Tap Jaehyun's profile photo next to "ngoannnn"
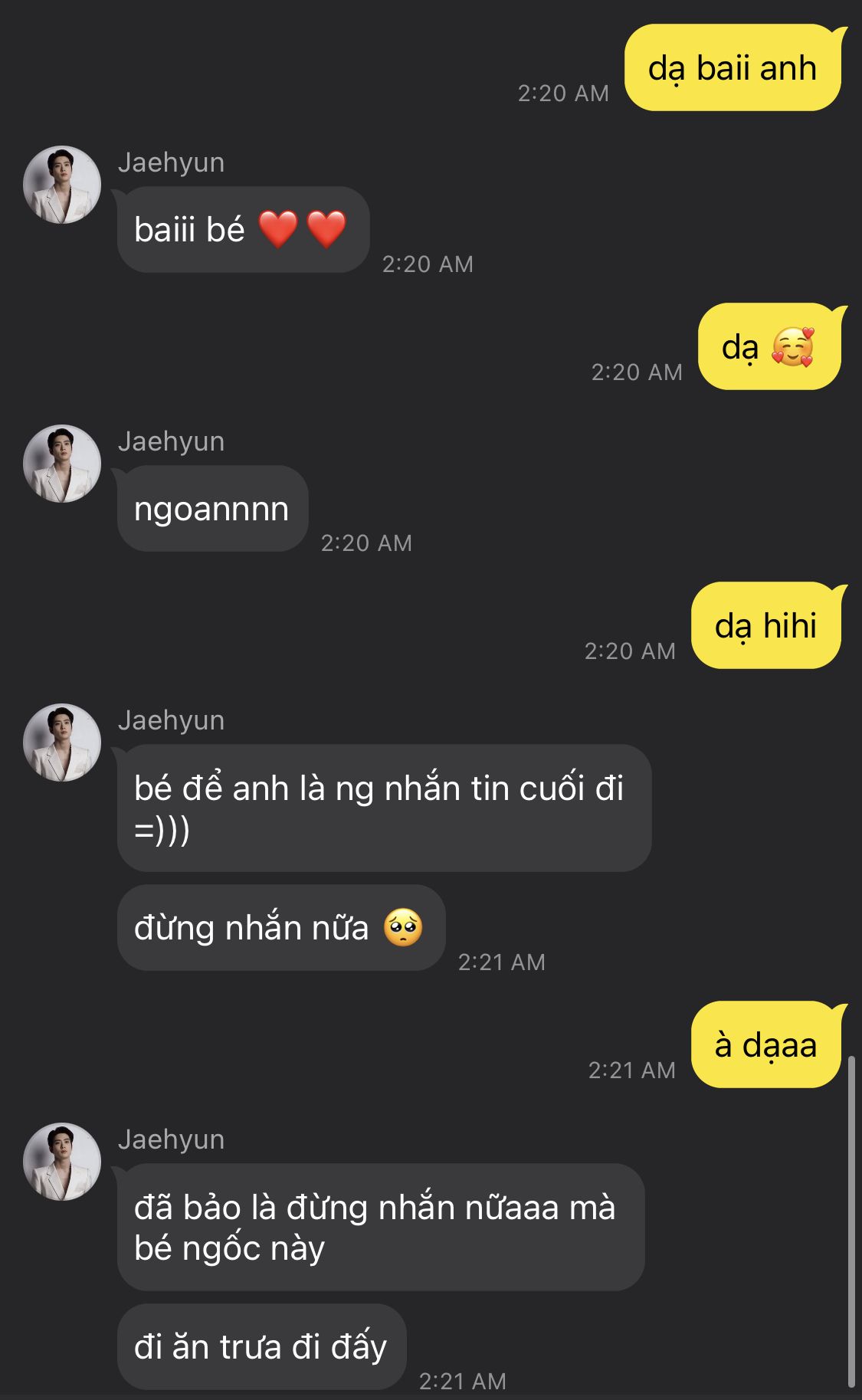This screenshot has width=862, height=1400. click(62, 464)
